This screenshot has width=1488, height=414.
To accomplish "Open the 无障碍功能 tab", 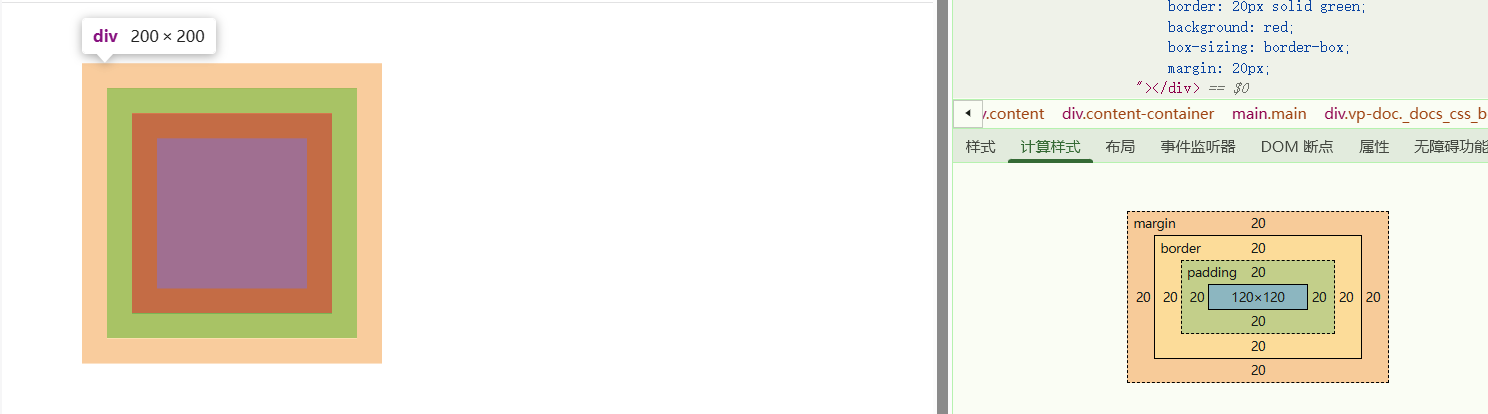I will pyautogui.click(x=1450, y=147).
